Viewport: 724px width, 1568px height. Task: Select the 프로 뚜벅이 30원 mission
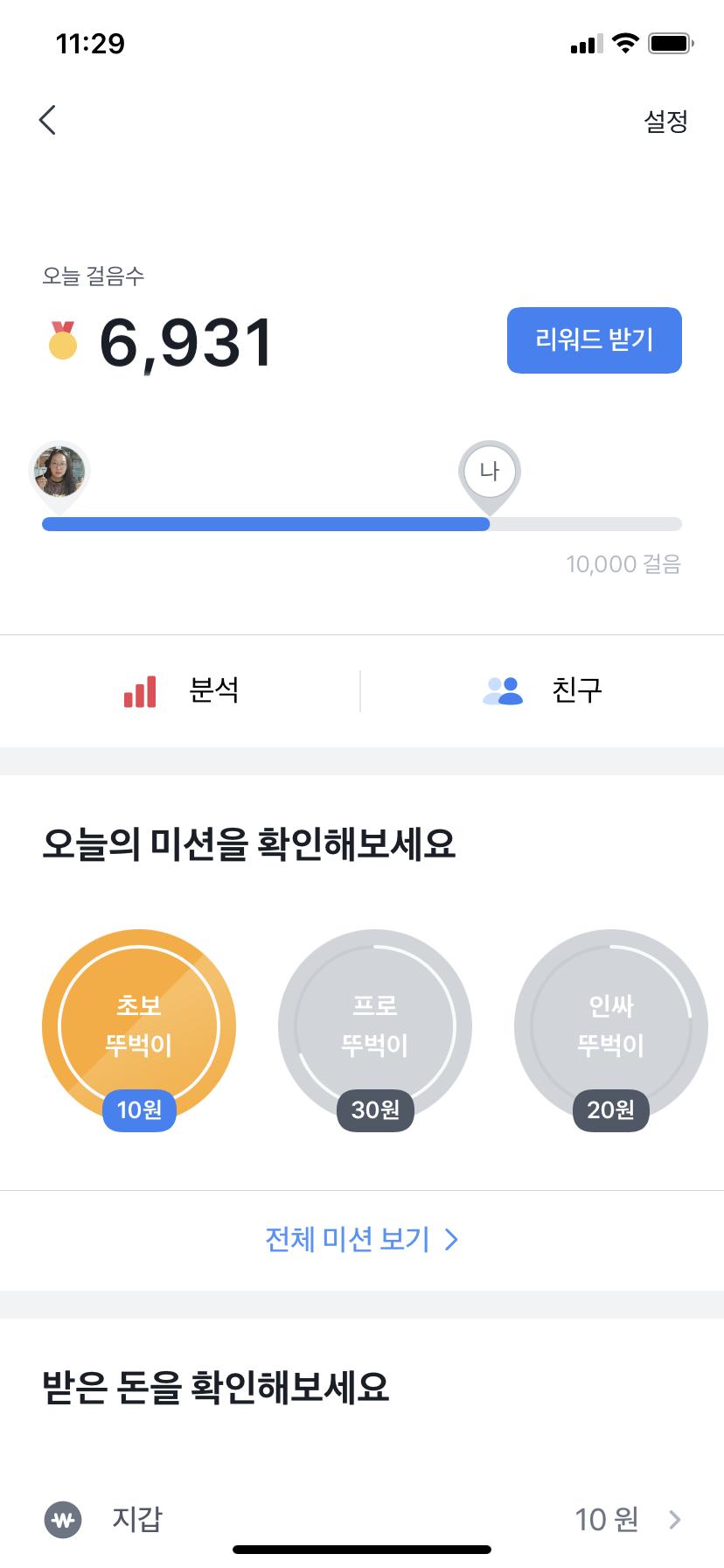375,1026
